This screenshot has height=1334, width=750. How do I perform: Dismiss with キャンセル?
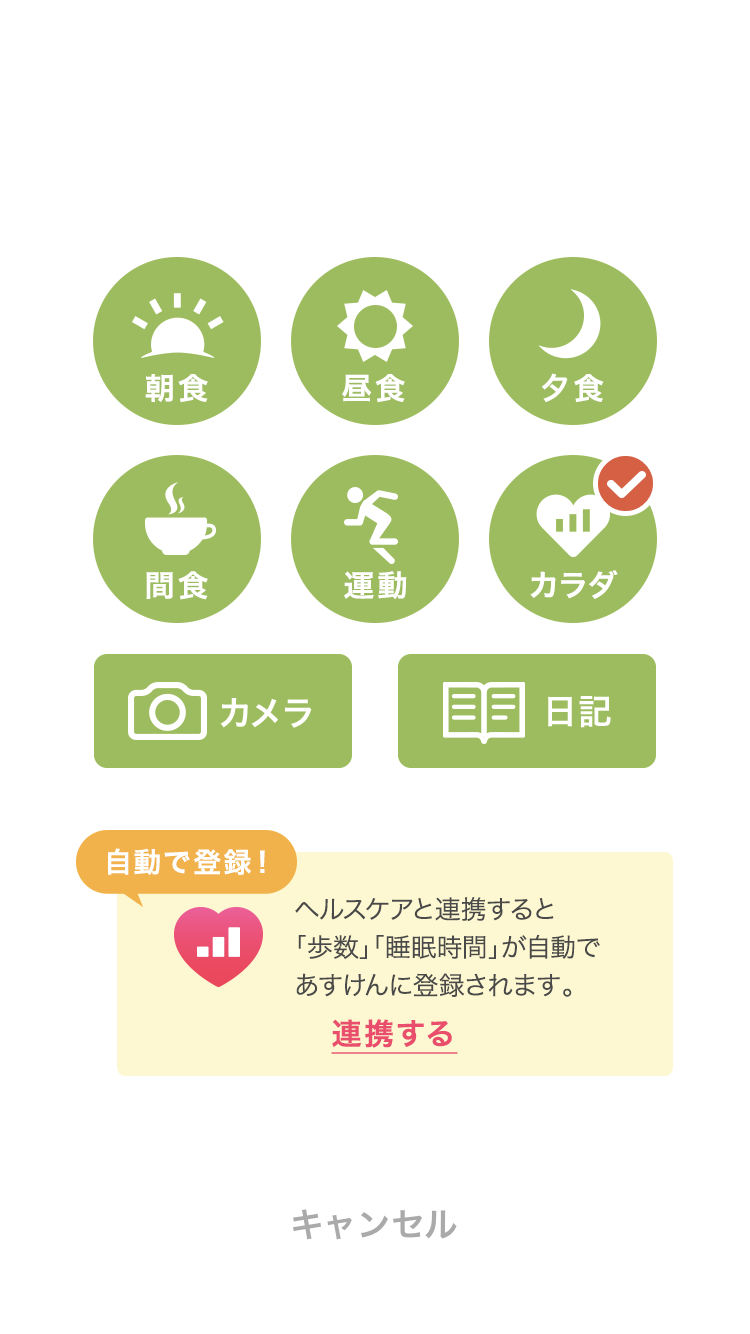(x=374, y=1224)
